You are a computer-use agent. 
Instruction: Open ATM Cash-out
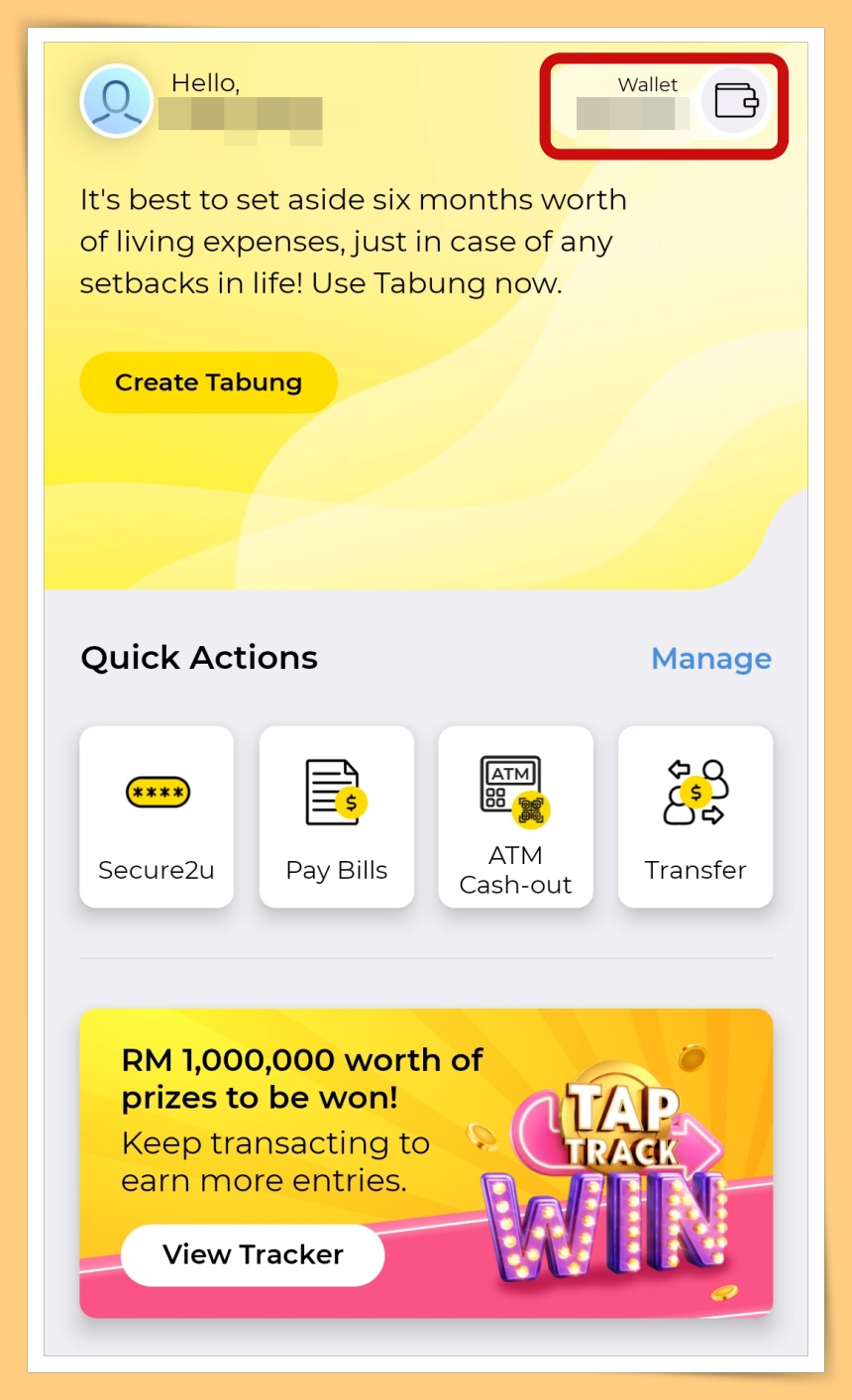point(515,816)
